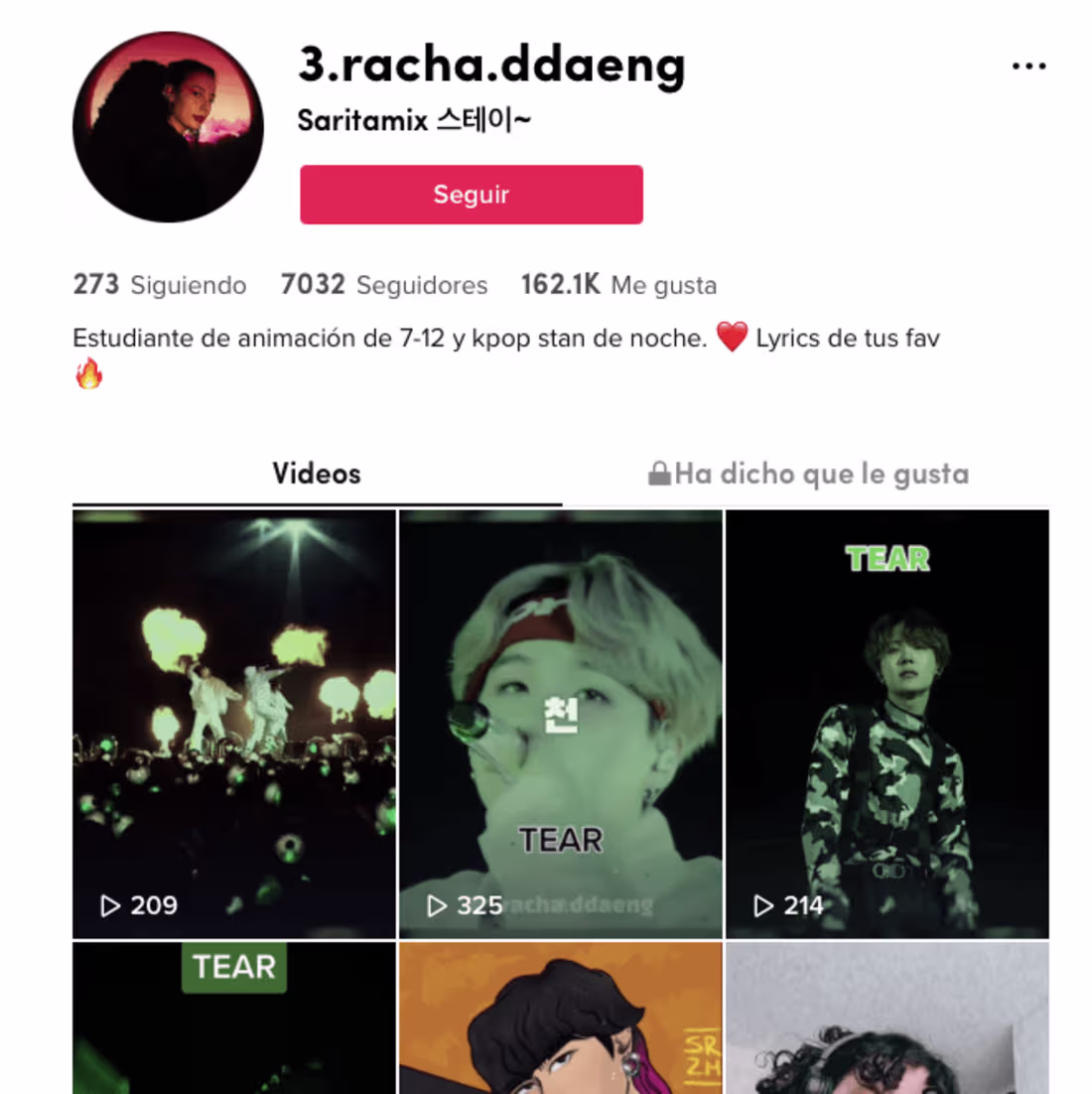The image size is (1092, 1094).
Task: View the 7032 Seguidores list
Action: [384, 285]
